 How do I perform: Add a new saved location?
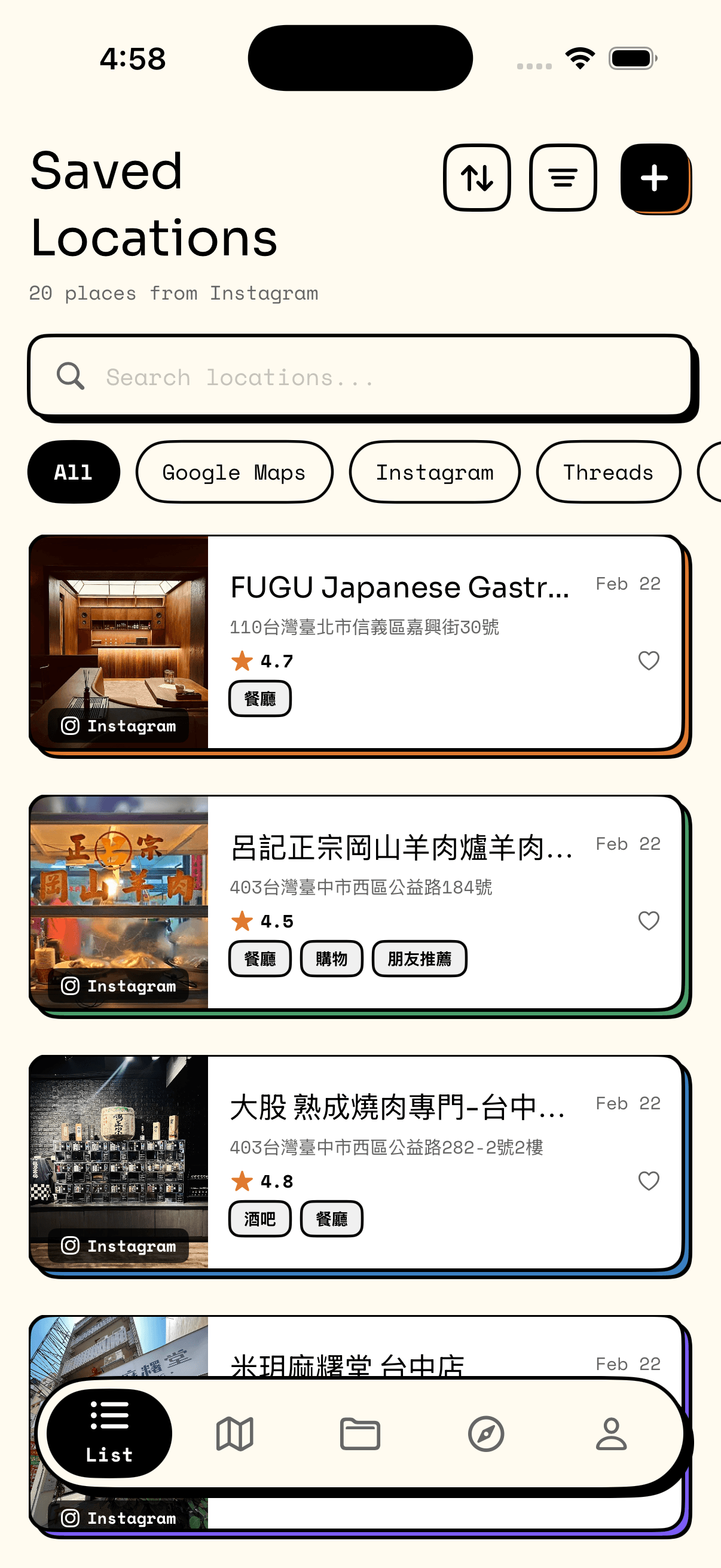coord(654,178)
